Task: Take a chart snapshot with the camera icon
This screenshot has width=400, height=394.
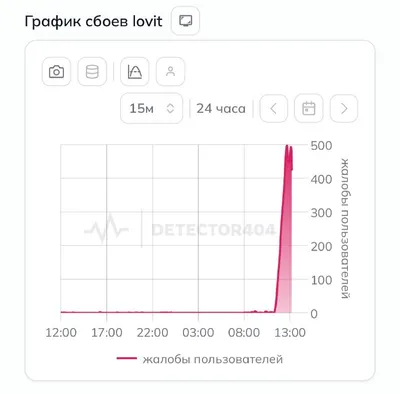Action: coord(56,72)
